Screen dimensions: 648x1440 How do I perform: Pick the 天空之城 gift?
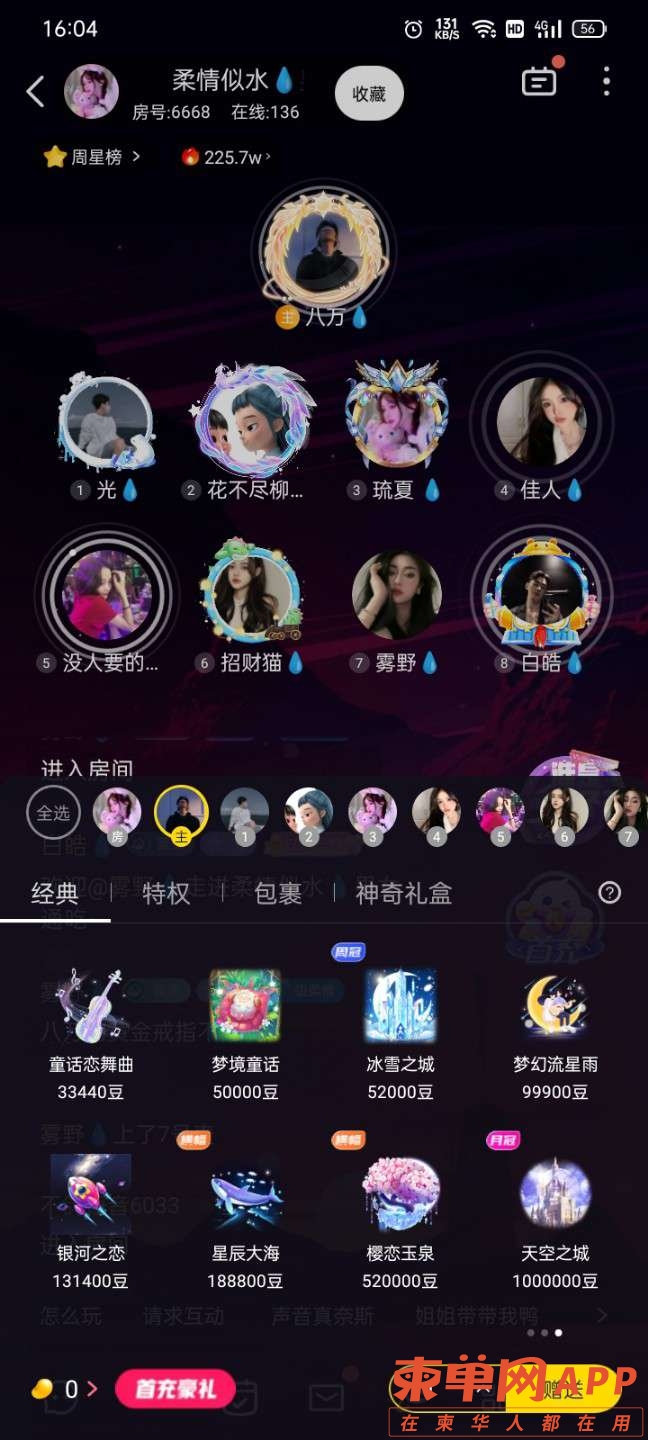click(x=555, y=1212)
